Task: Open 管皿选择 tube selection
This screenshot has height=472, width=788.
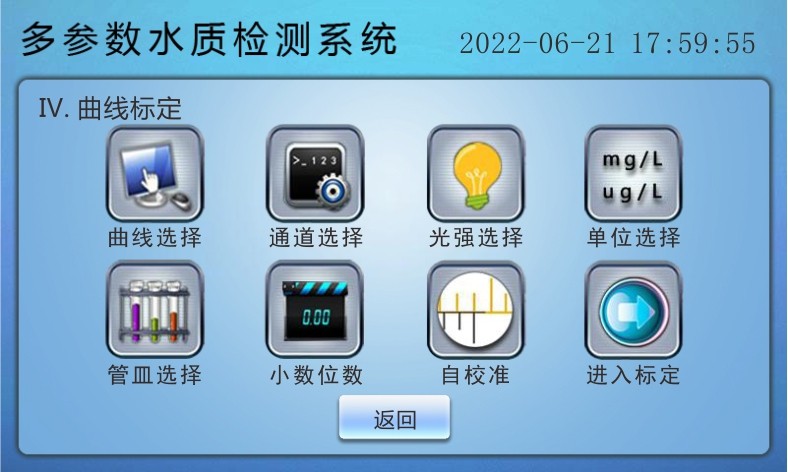Action: click(x=154, y=311)
